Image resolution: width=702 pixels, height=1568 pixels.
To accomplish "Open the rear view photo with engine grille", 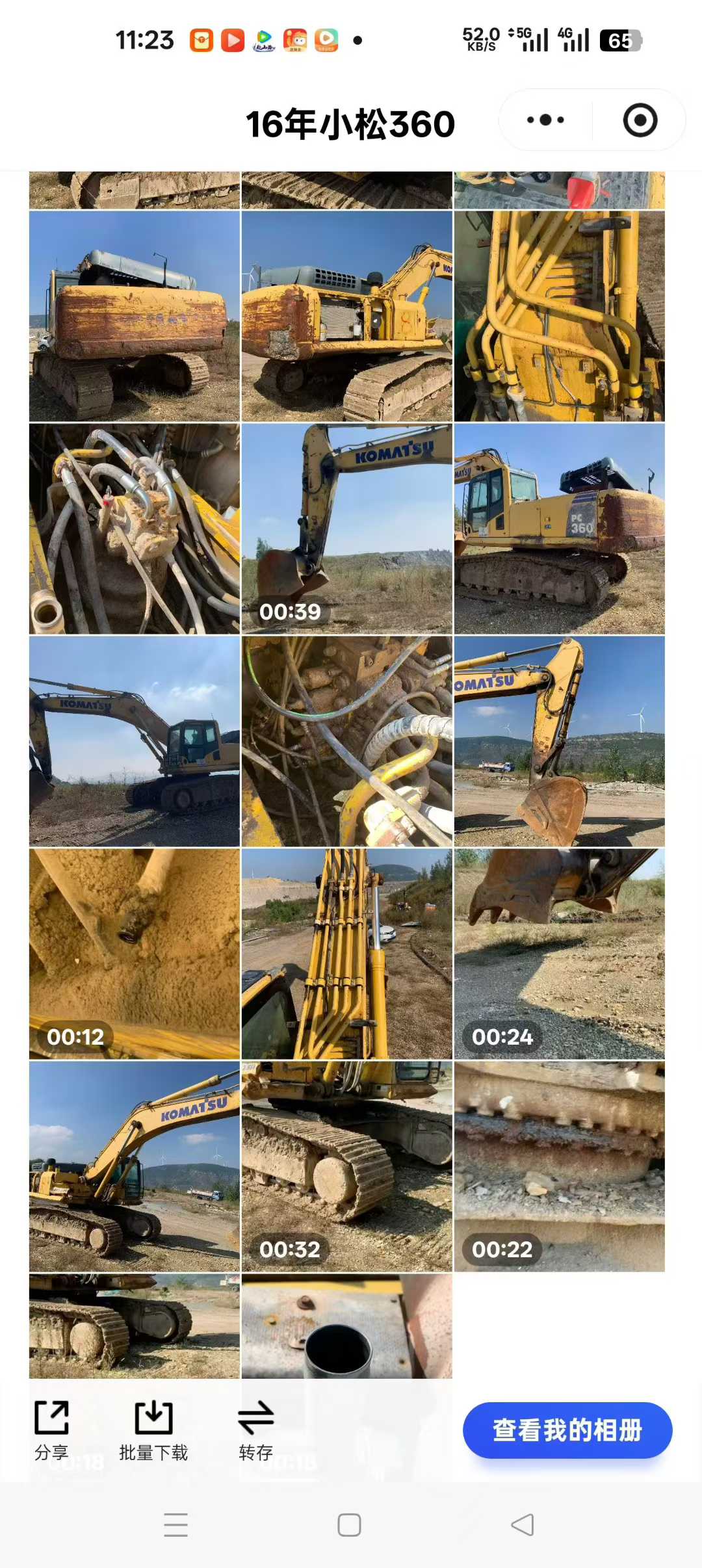I will point(346,316).
